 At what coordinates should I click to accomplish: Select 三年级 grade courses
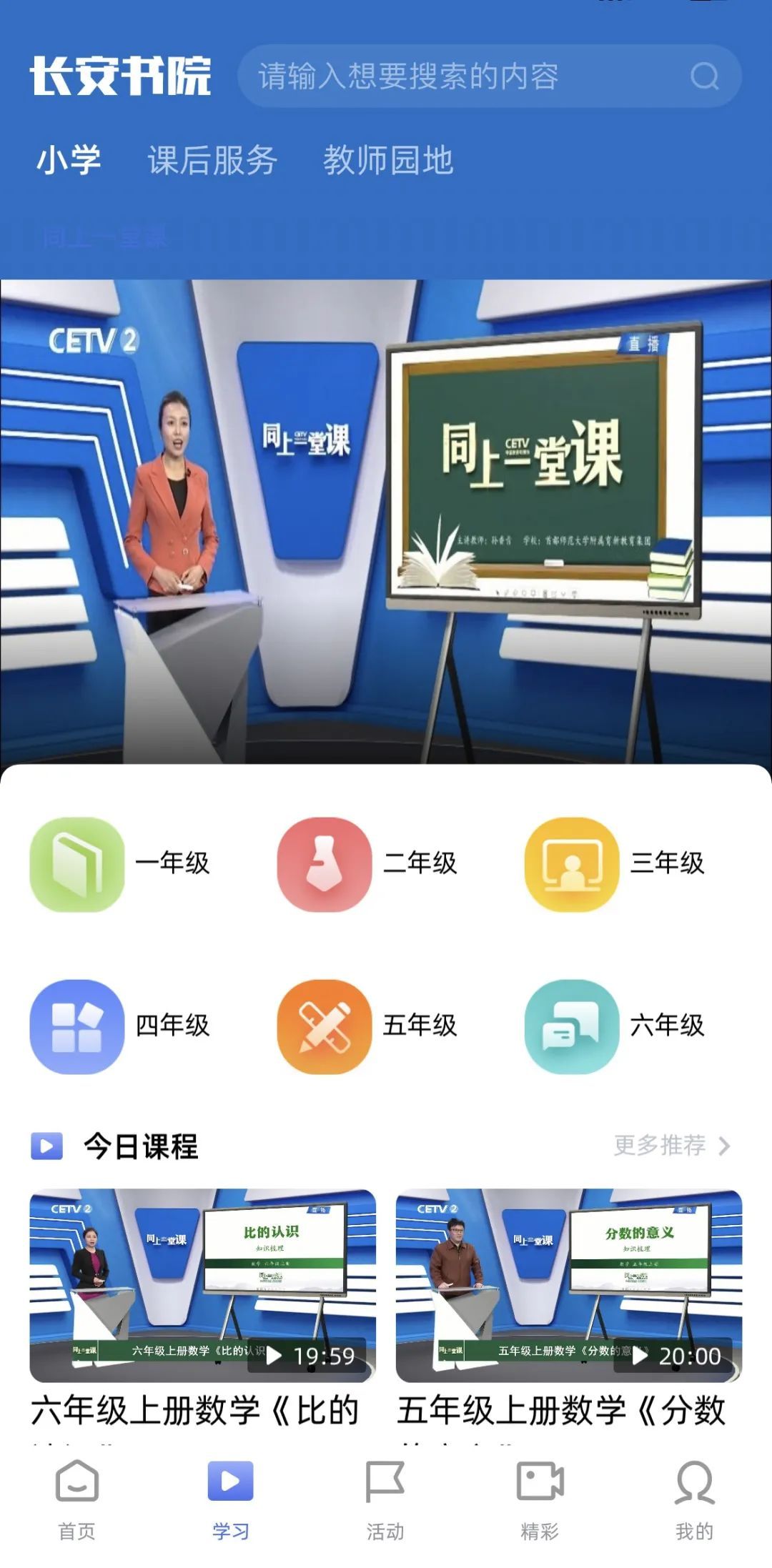[x=615, y=864]
